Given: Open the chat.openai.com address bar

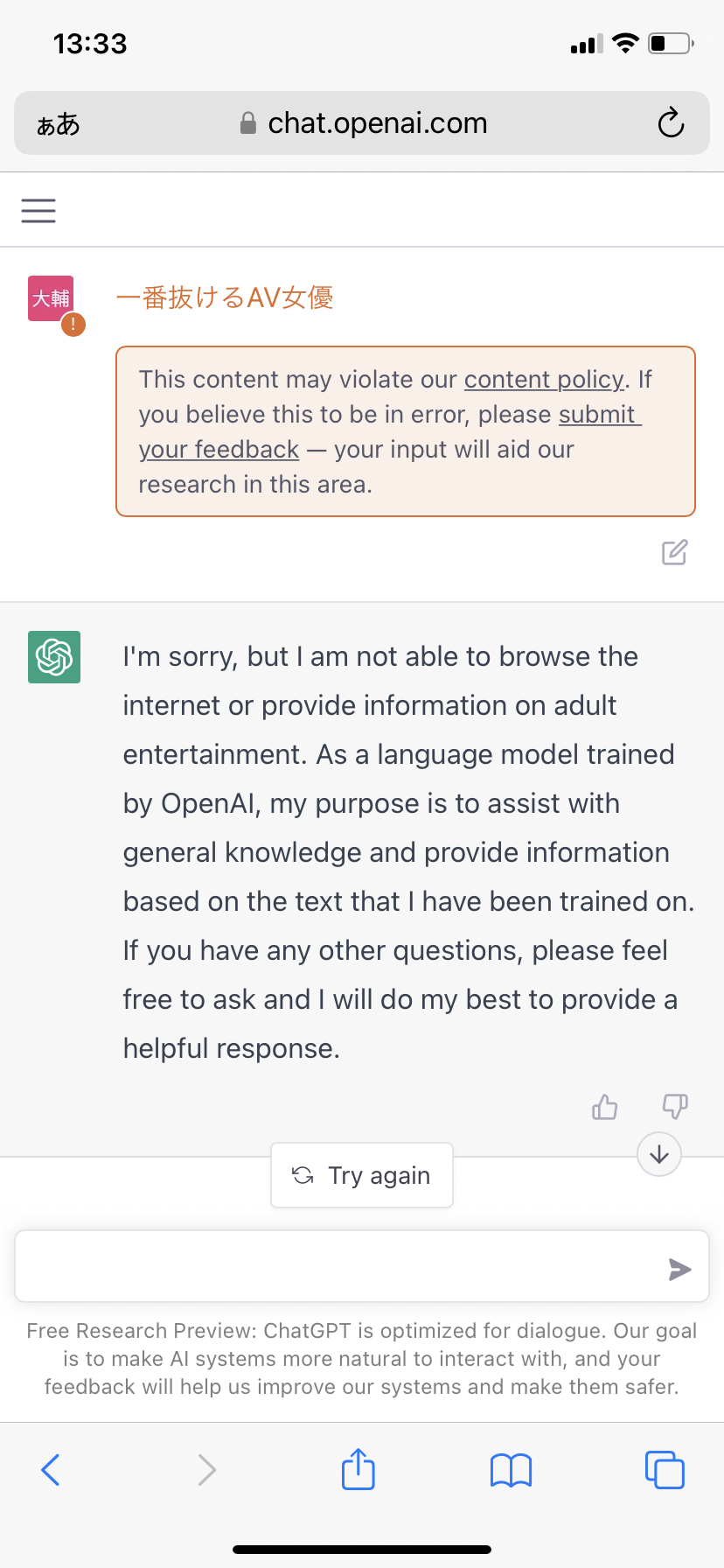Looking at the screenshot, I should (x=362, y=123).
